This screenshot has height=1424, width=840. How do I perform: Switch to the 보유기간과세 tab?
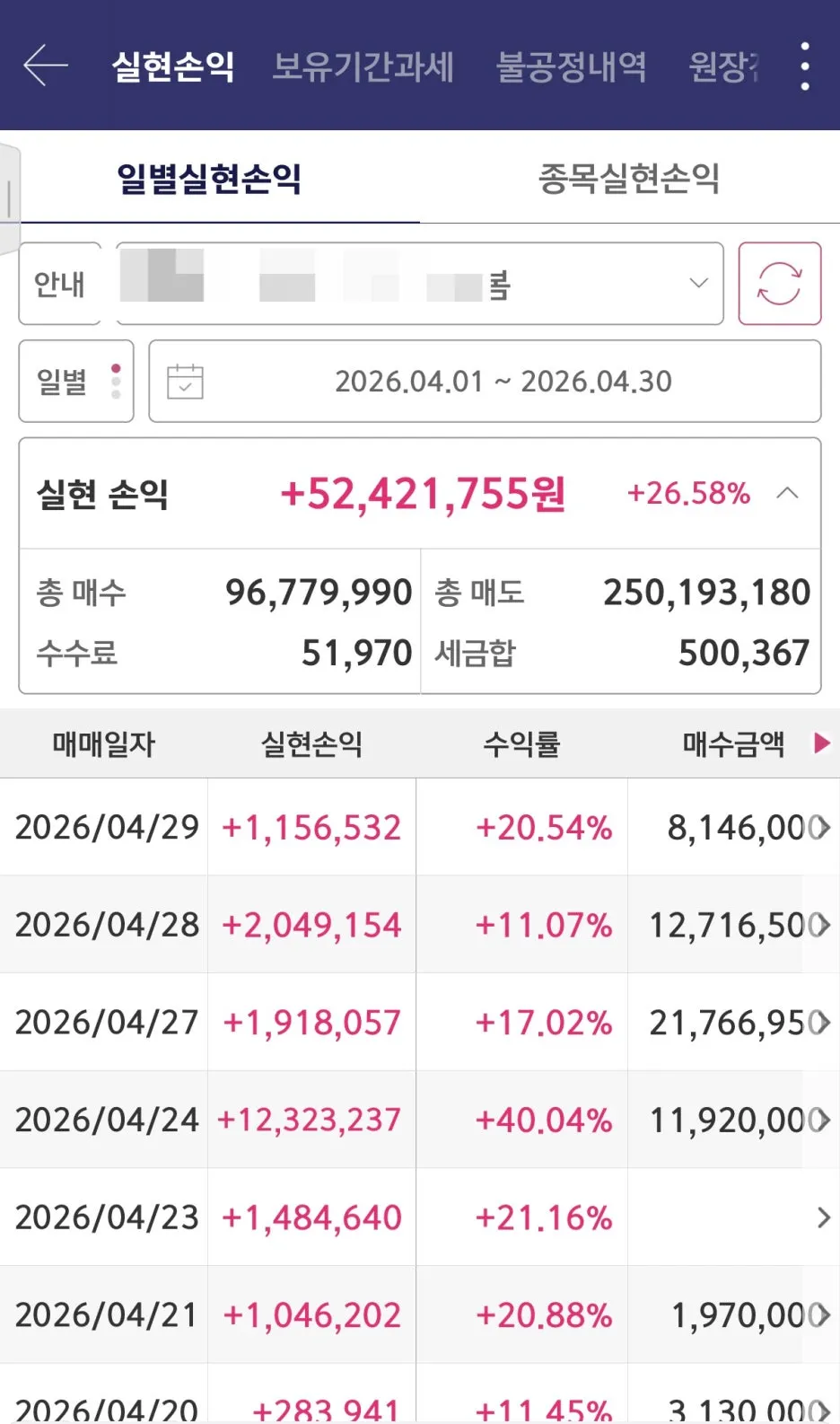pos(363,66)
